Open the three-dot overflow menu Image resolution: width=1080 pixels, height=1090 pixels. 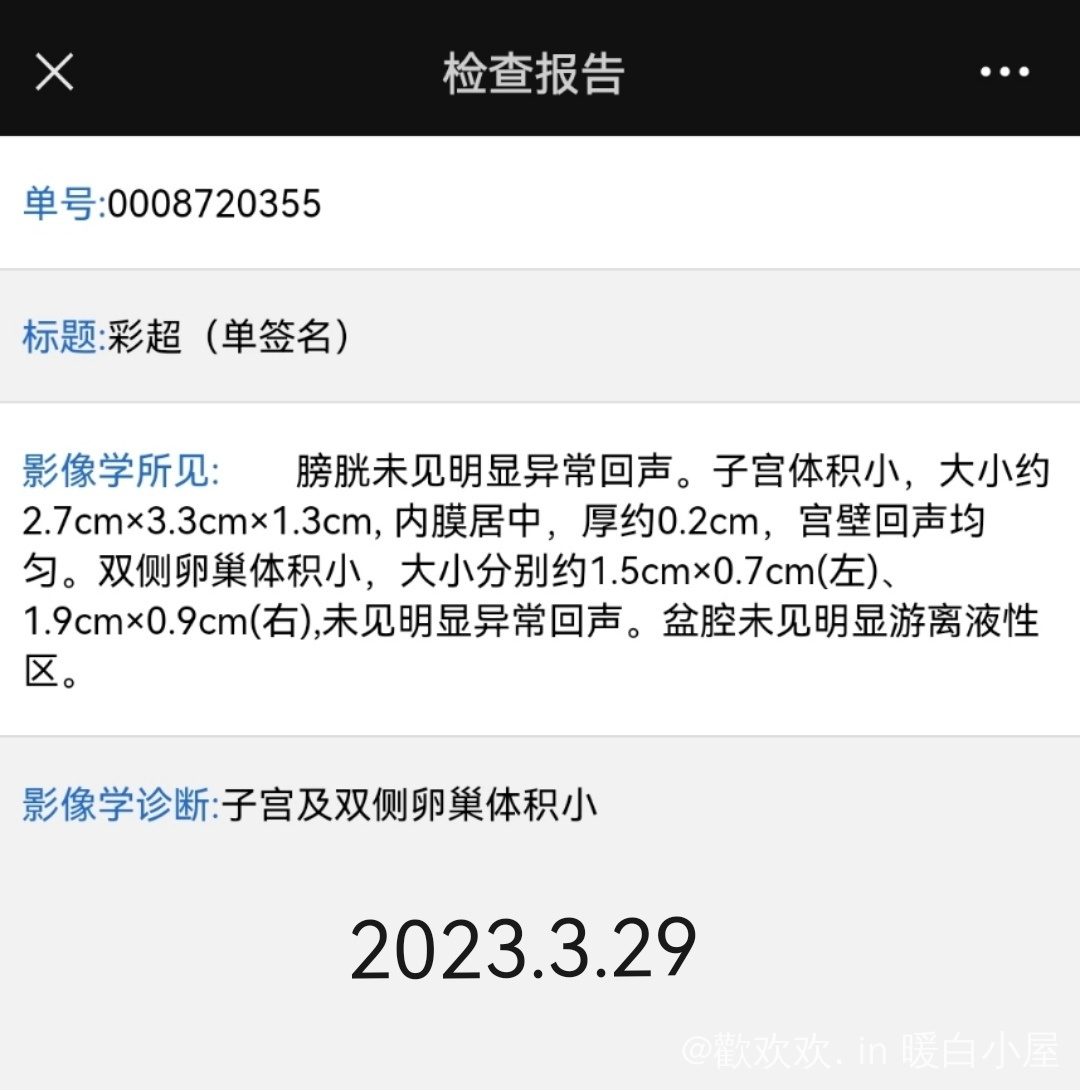1004,72
